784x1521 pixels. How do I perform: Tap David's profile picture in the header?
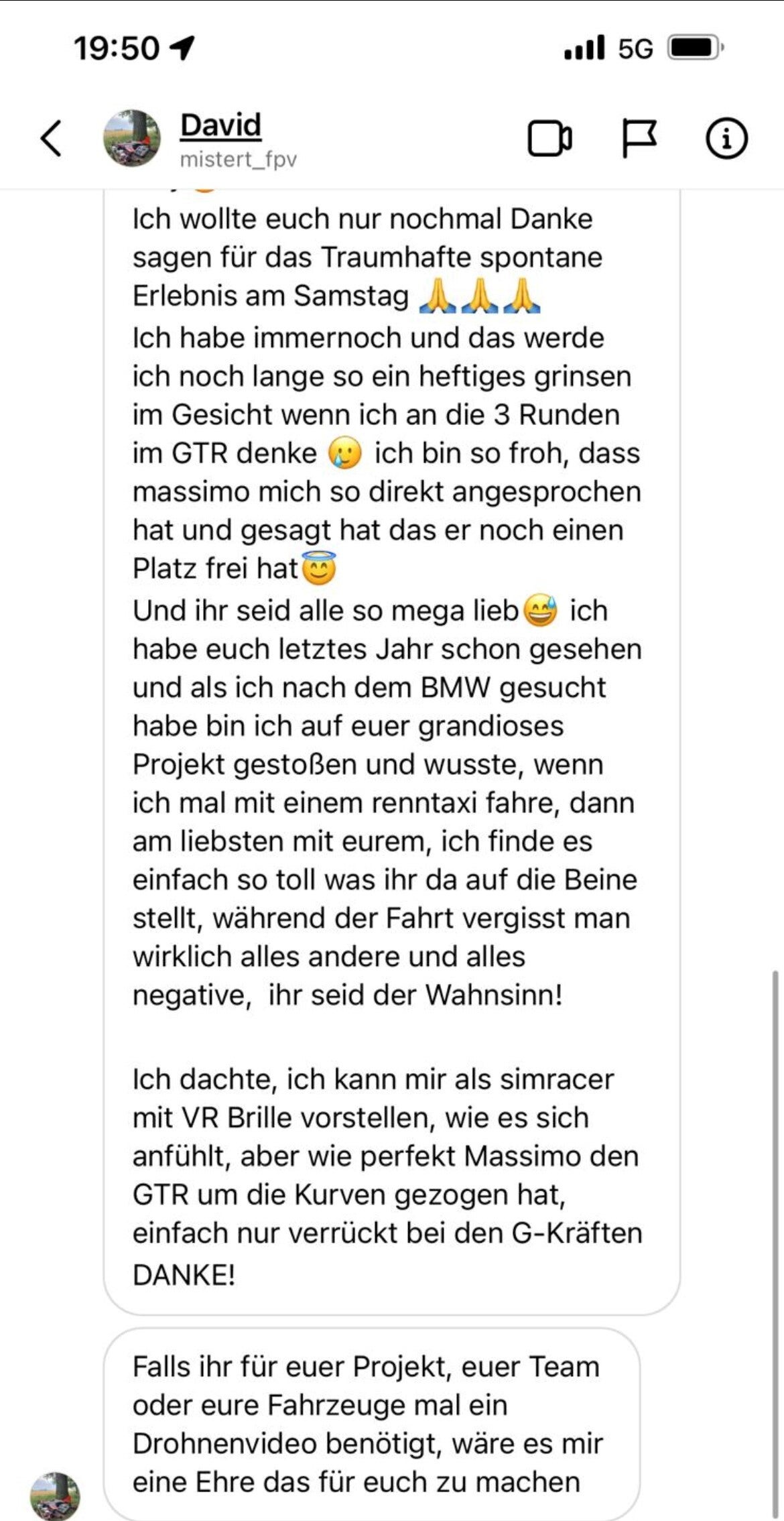click(132, 138)
